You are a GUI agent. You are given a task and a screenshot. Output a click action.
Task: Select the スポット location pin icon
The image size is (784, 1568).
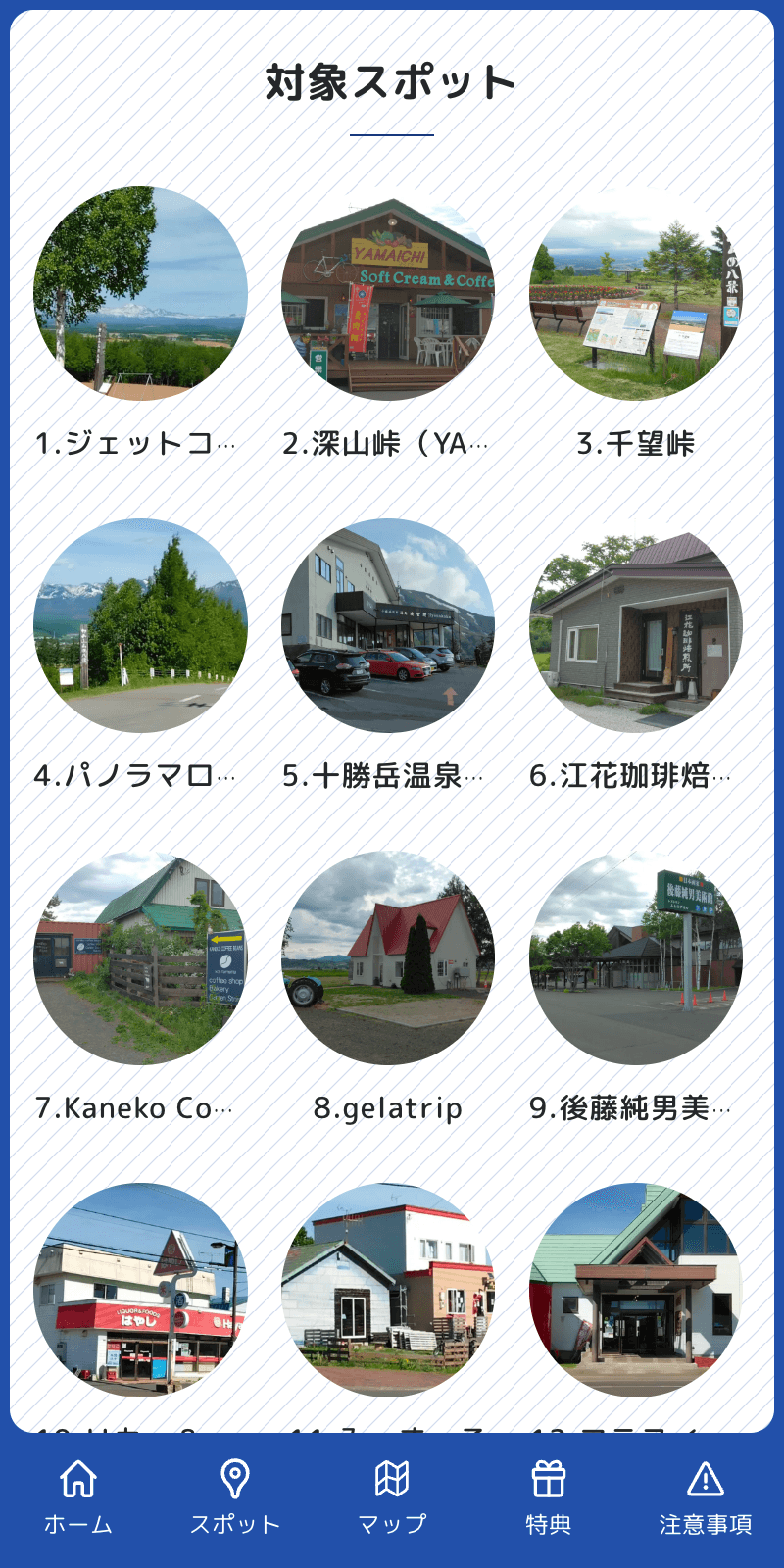(x=232, y=1480)
